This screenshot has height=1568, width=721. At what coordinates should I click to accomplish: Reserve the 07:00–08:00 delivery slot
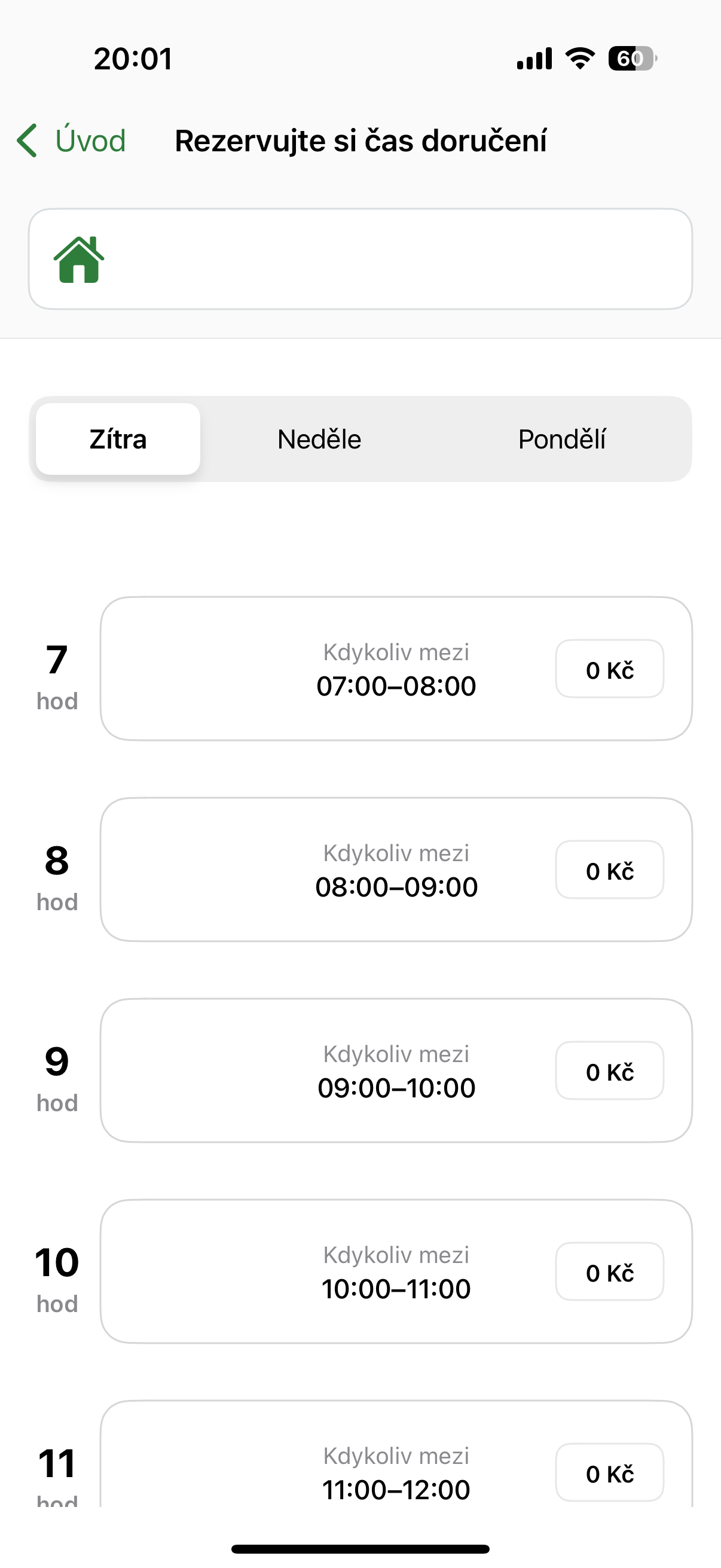coord(396,669)
